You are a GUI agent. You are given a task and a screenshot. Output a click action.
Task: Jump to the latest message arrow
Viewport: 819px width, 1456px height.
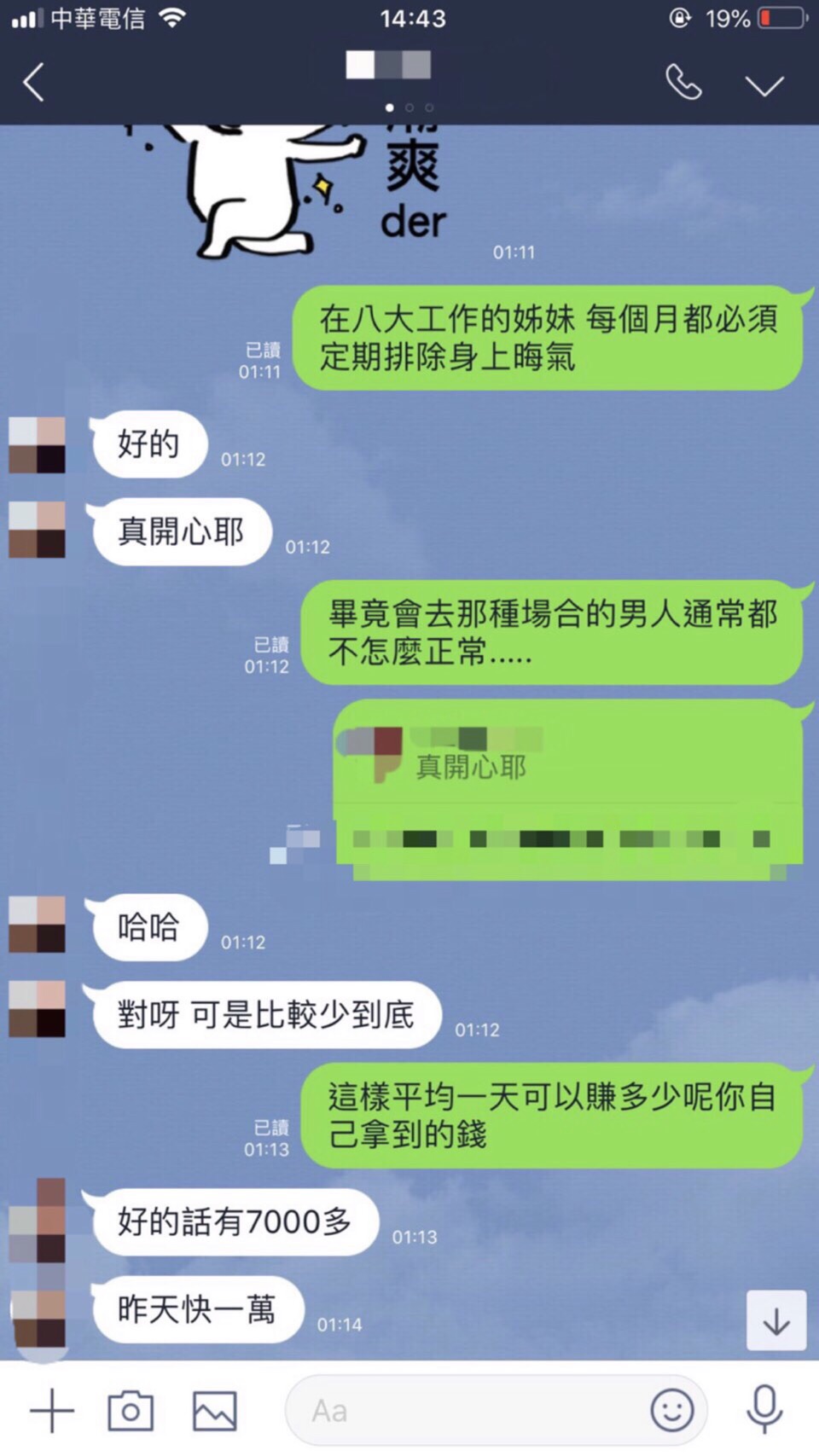click(x=775, y=1321)
